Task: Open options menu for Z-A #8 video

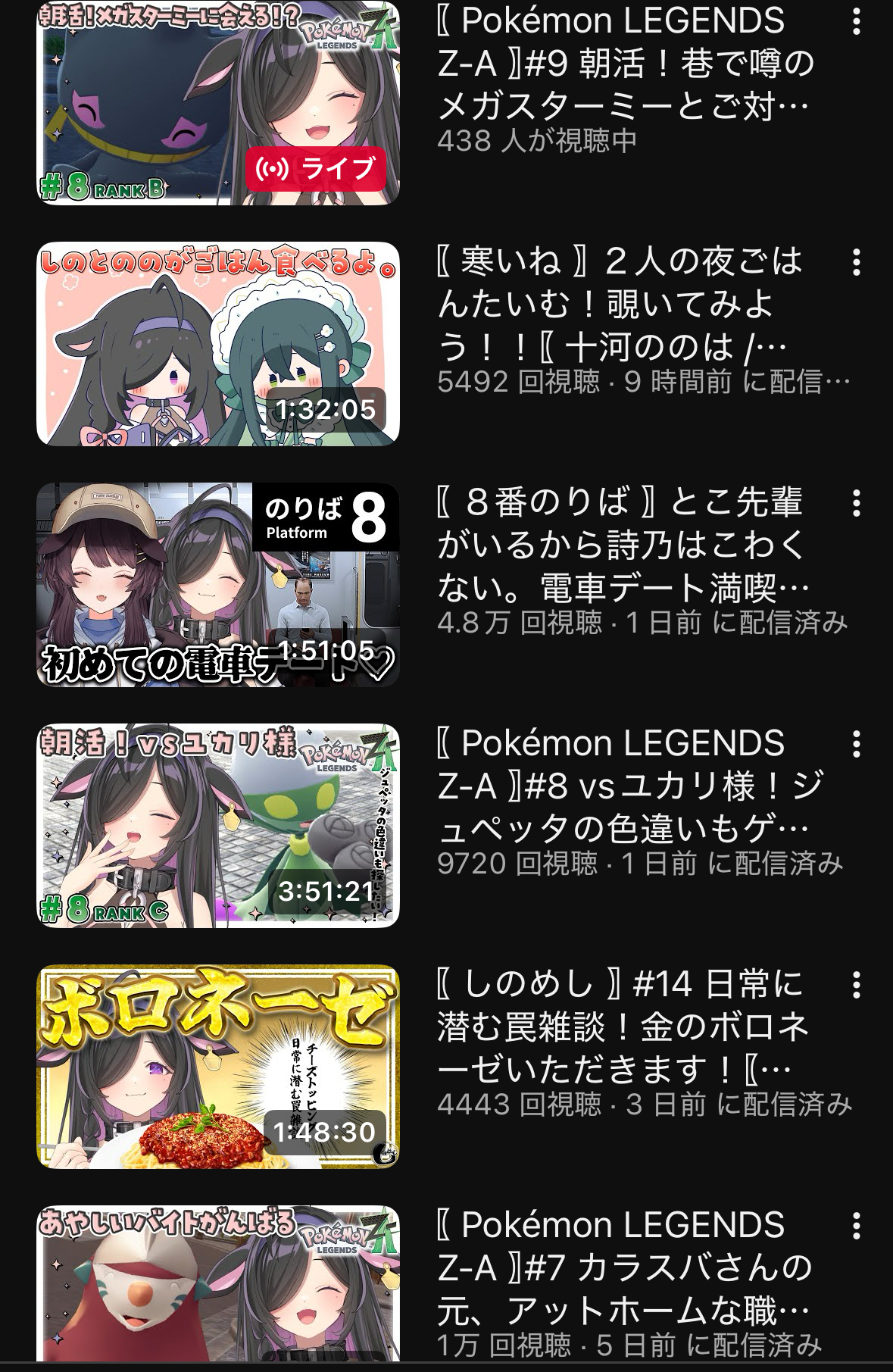Action: (857, 744)
